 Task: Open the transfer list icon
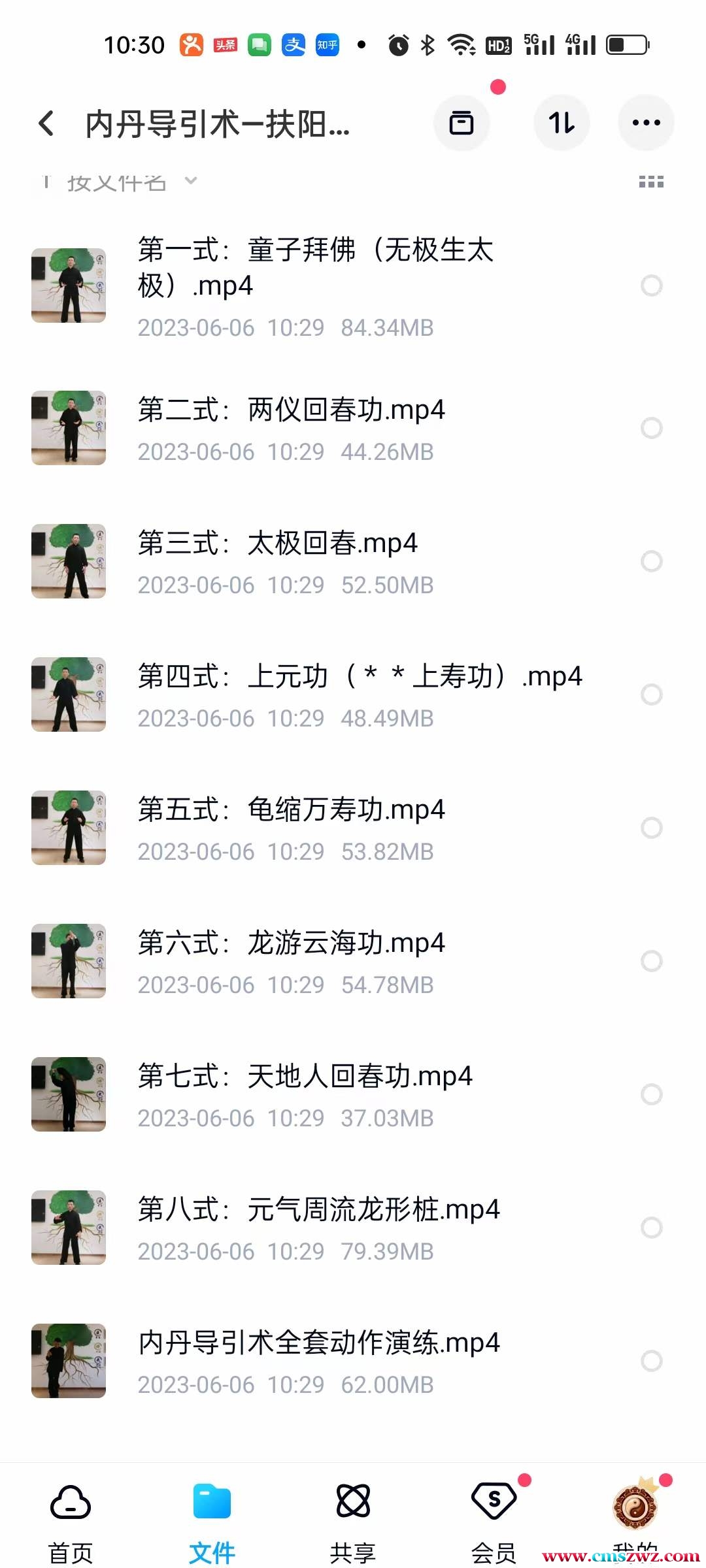pos(462,123)
